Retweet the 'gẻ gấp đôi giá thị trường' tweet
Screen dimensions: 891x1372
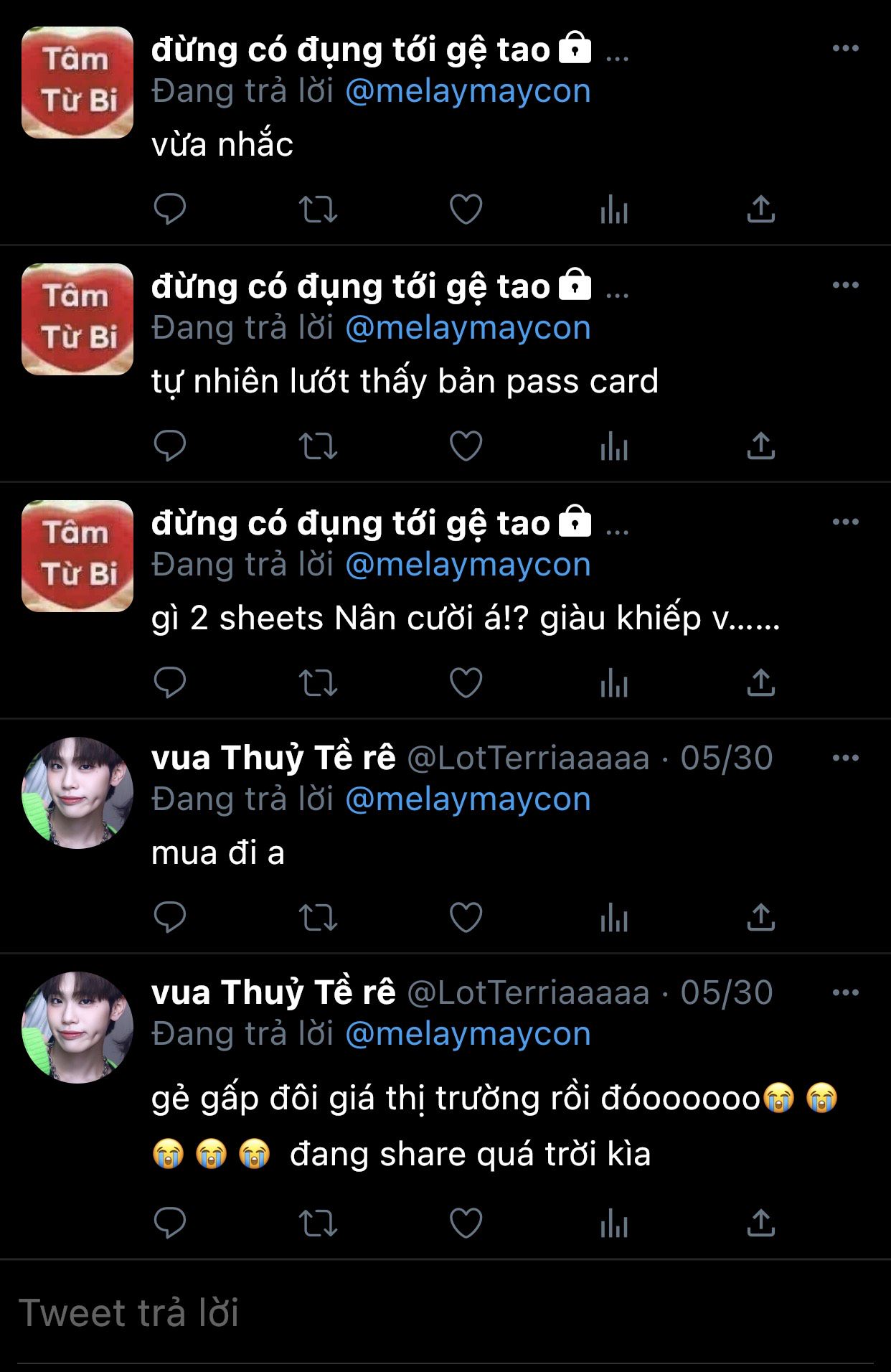[318, 1223]
